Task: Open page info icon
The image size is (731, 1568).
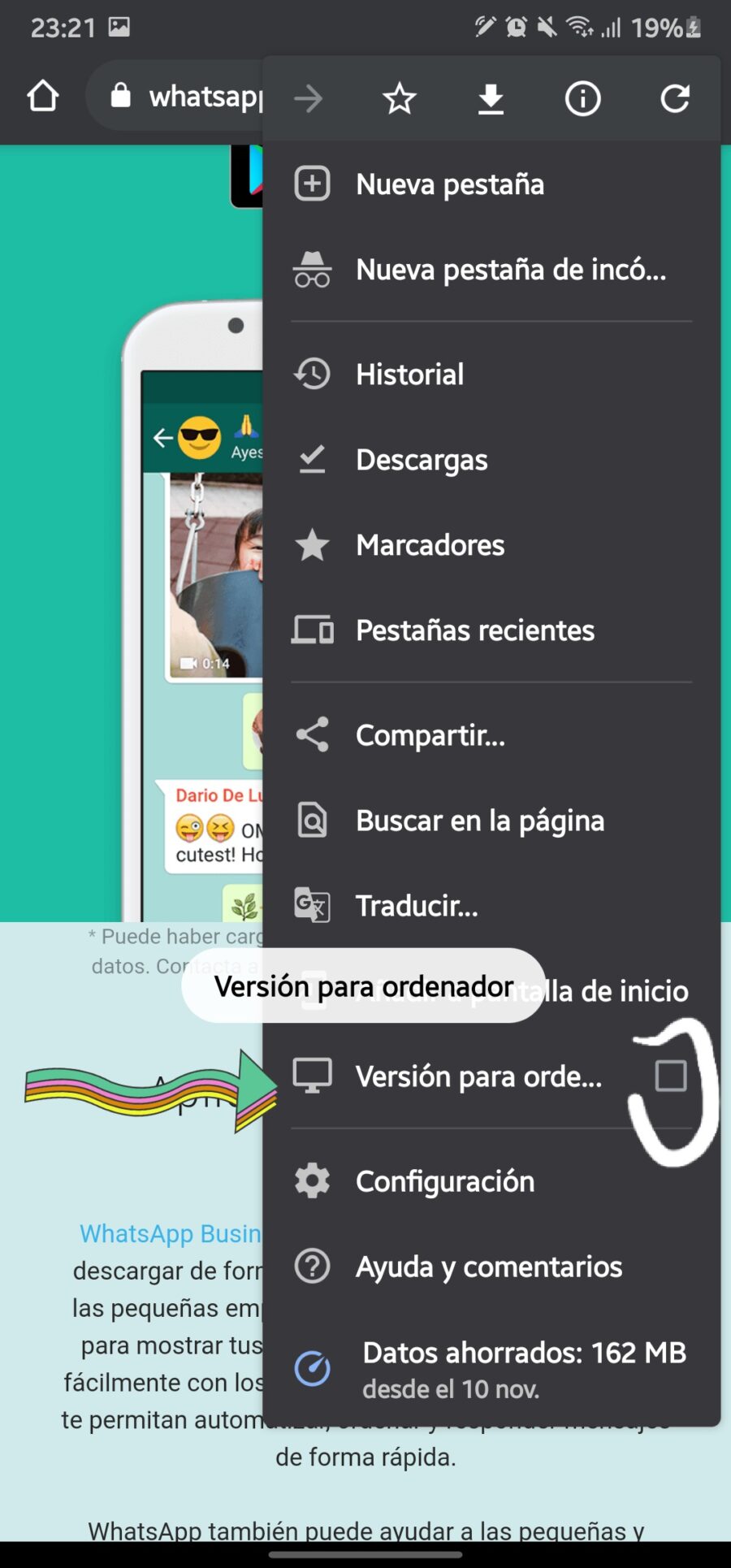Action: click(x=582, y=99)
